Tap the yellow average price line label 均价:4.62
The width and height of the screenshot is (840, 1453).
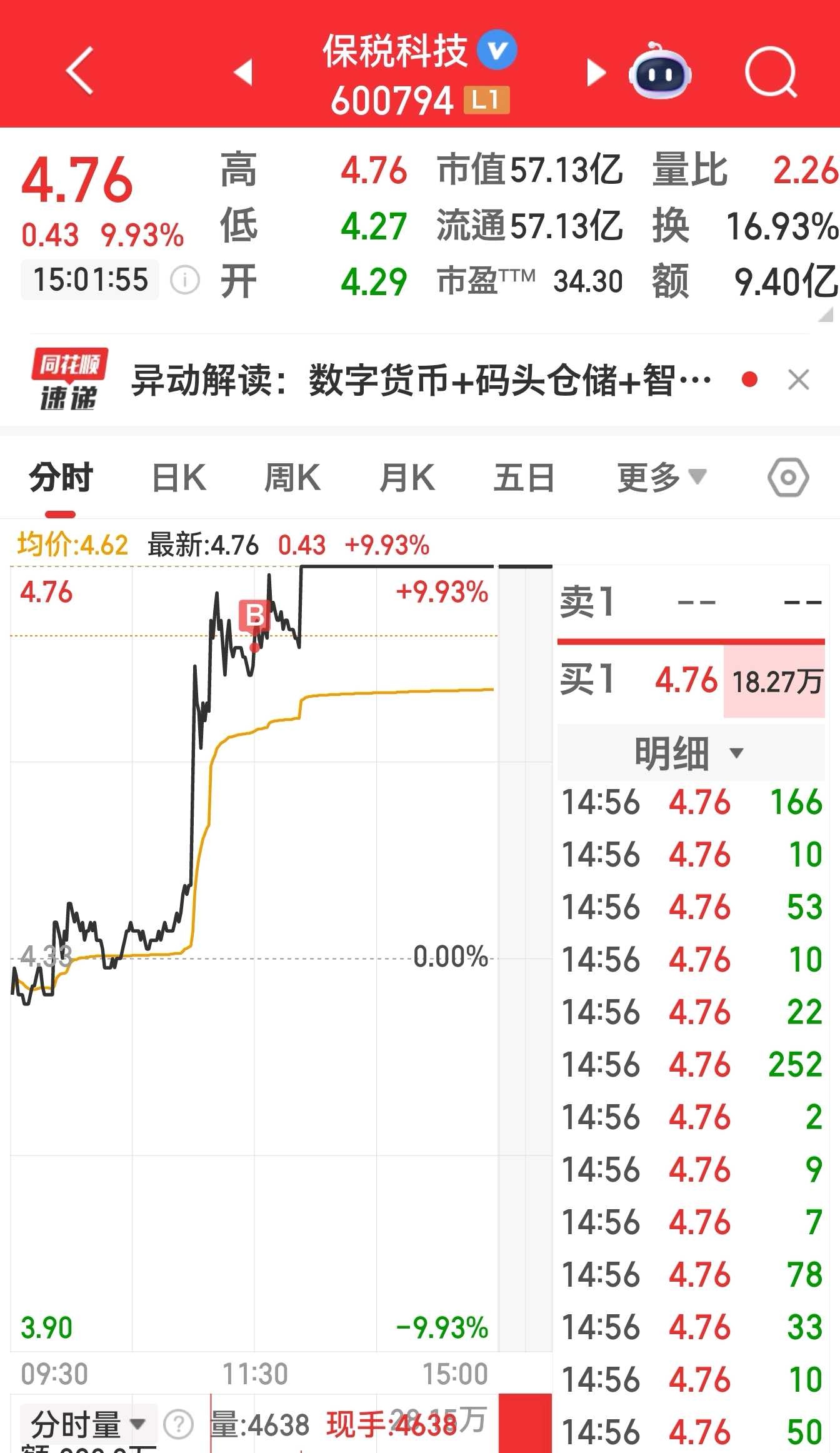[x=72, y=545]
